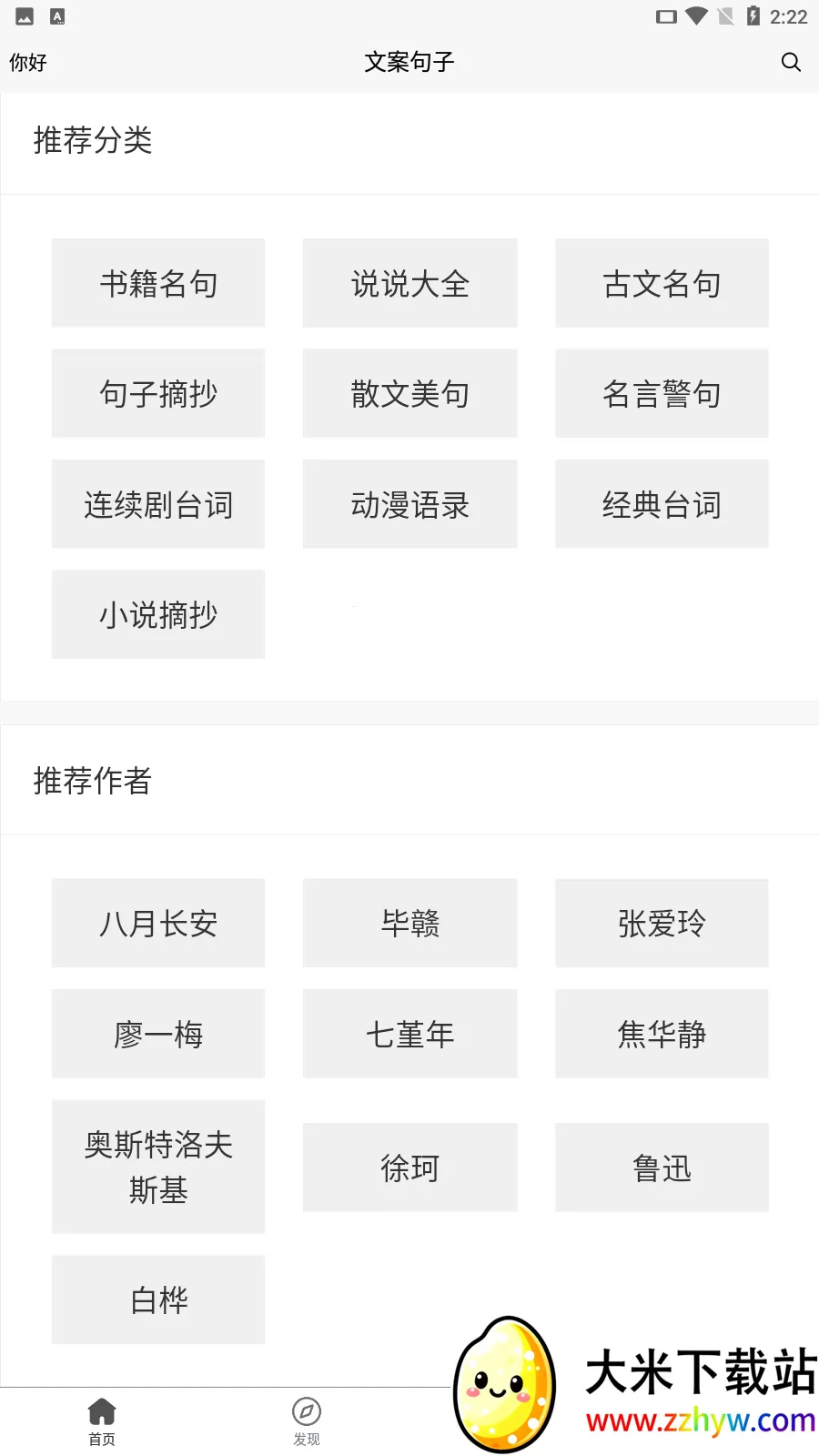Select the 说说大全 category

(409, 284)
